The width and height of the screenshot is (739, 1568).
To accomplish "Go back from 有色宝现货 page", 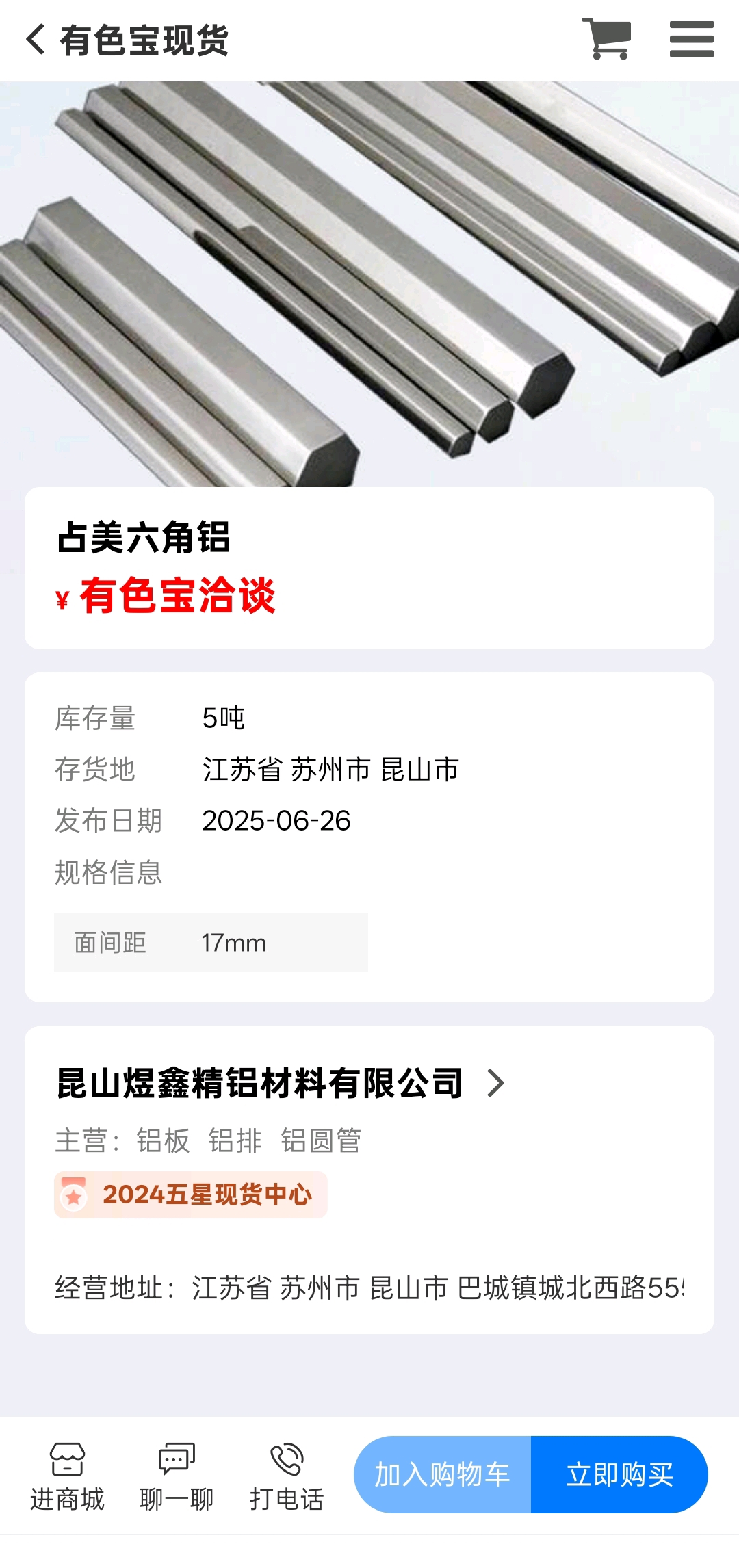I will [x=36, y=39].
